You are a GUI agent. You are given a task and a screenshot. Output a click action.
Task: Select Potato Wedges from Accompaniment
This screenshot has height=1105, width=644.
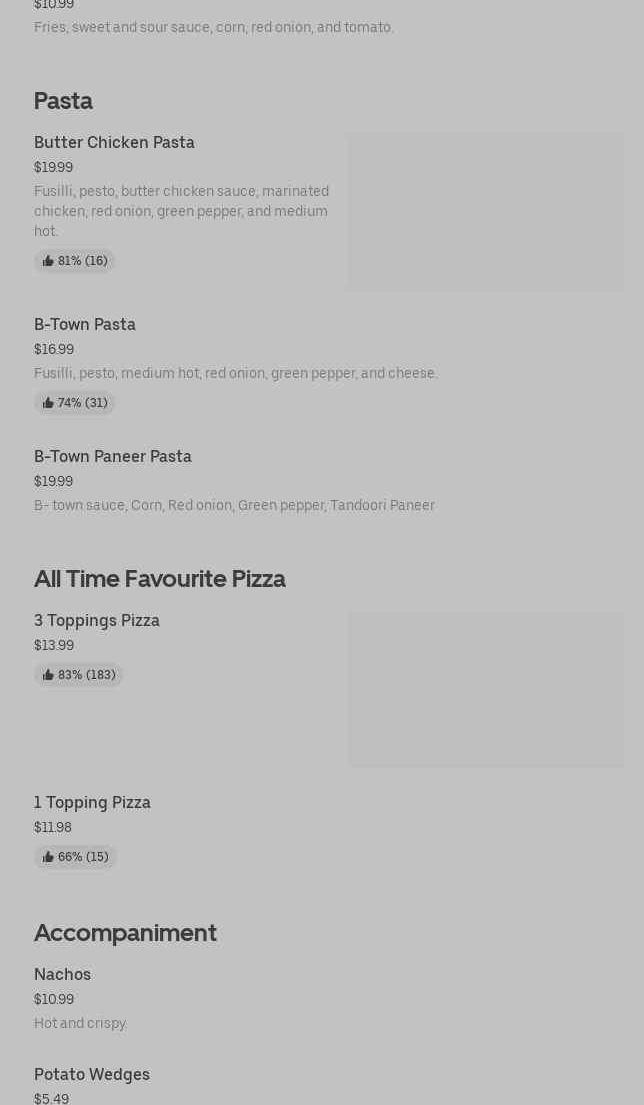coord(92,1075)
